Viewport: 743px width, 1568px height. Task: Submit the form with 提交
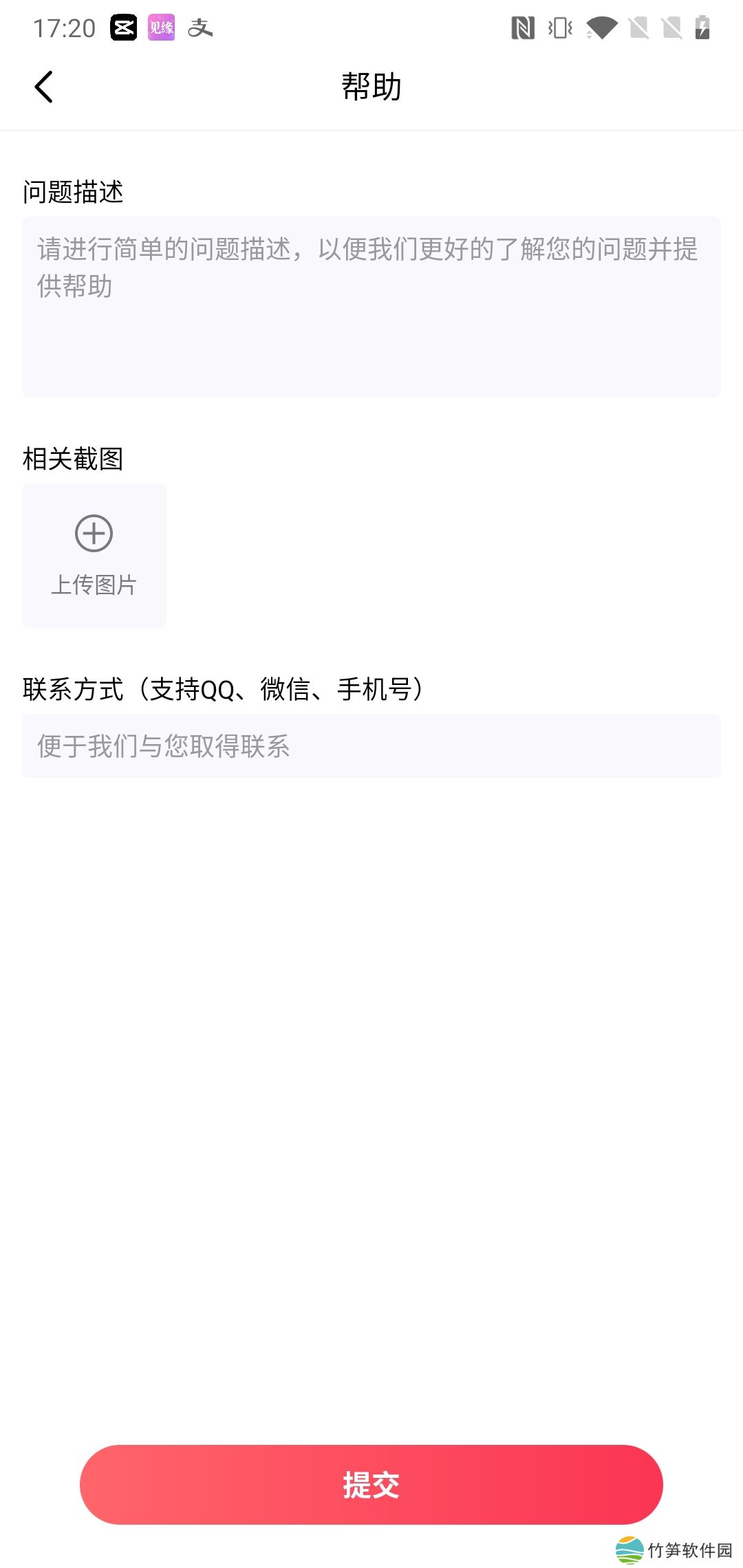pos(371,1484)
